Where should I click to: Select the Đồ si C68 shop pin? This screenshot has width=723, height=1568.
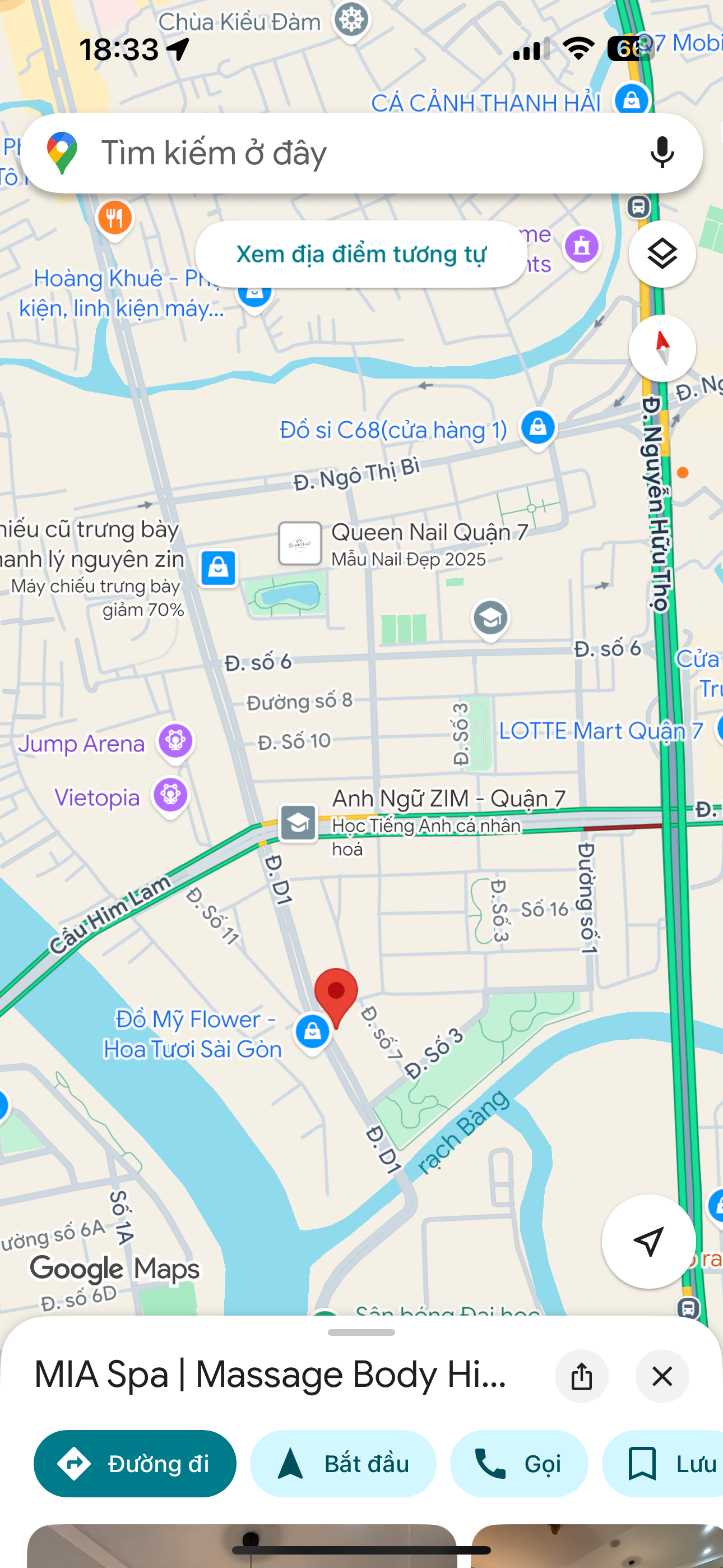tap(537, 427)
